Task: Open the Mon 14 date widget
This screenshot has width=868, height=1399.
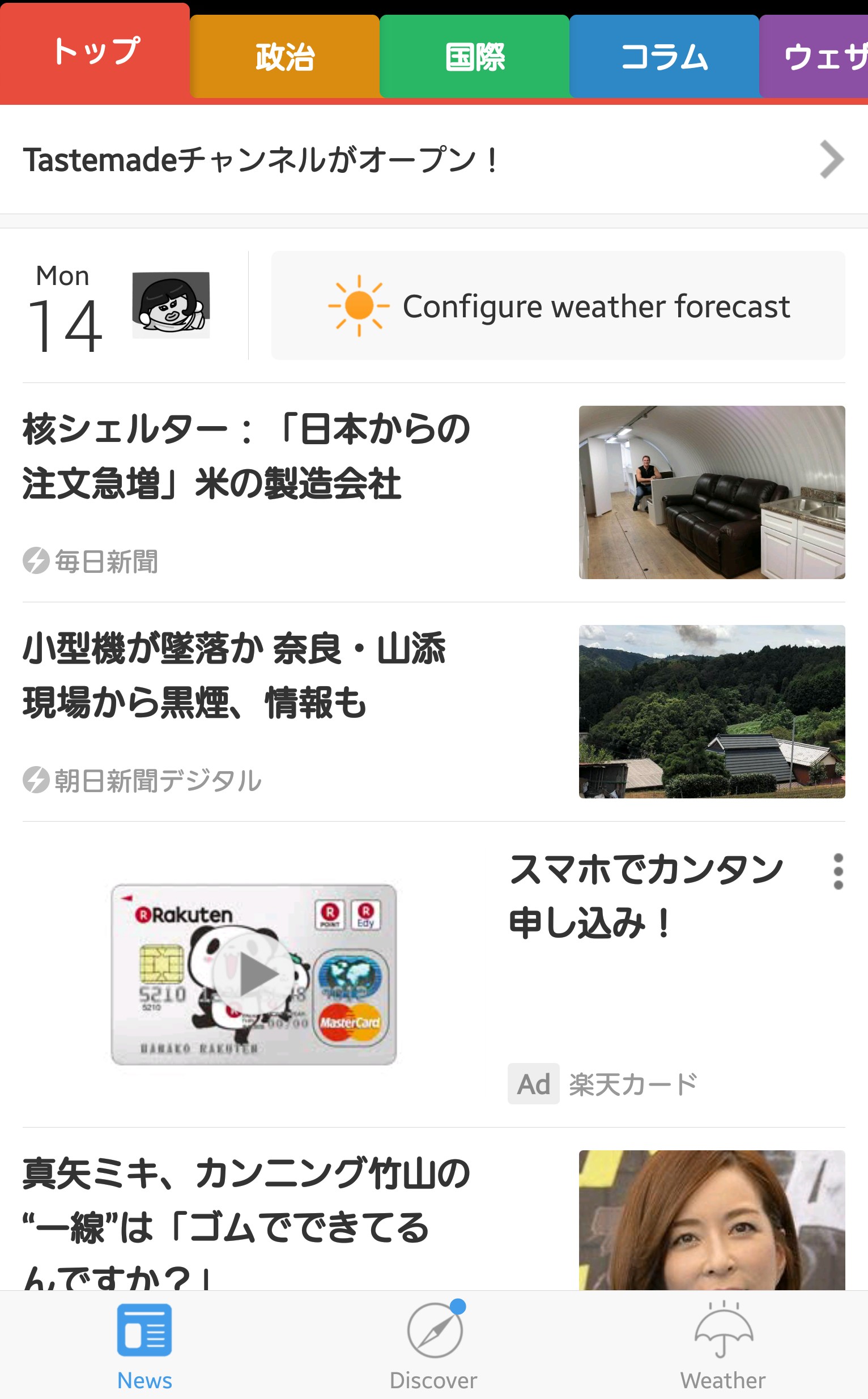Action: point(118,307)
